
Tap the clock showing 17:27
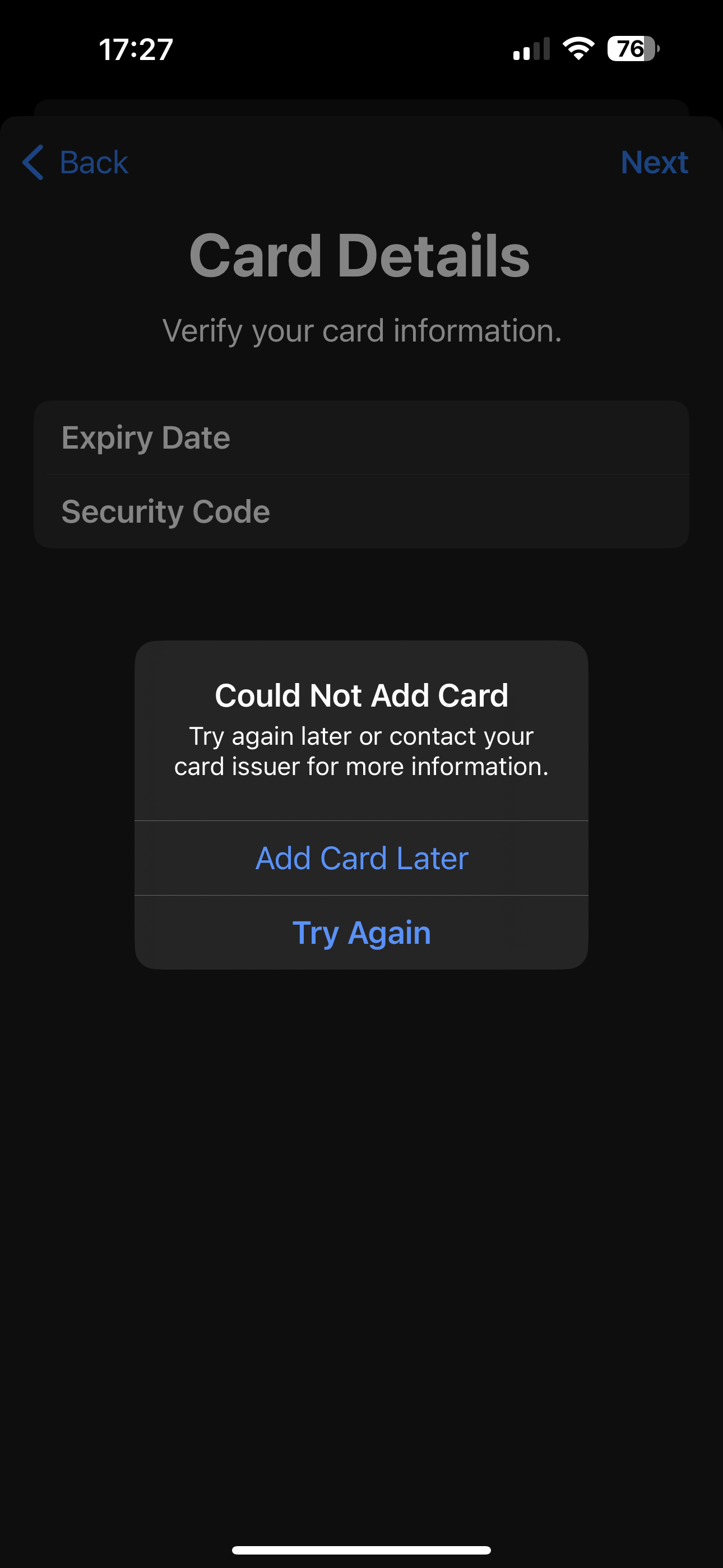(x=137, y=50)
